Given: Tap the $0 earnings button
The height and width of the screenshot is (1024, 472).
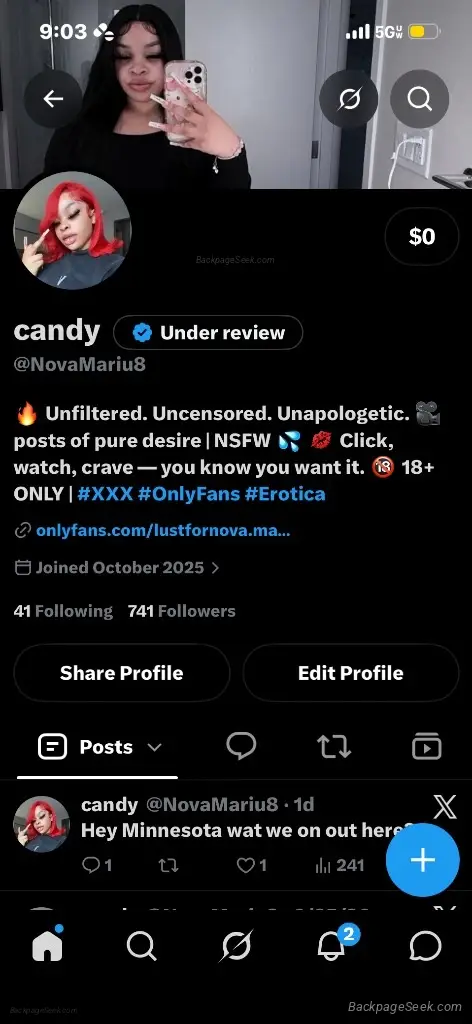Looking at the screenshot, I should click(x=422, y=236).
